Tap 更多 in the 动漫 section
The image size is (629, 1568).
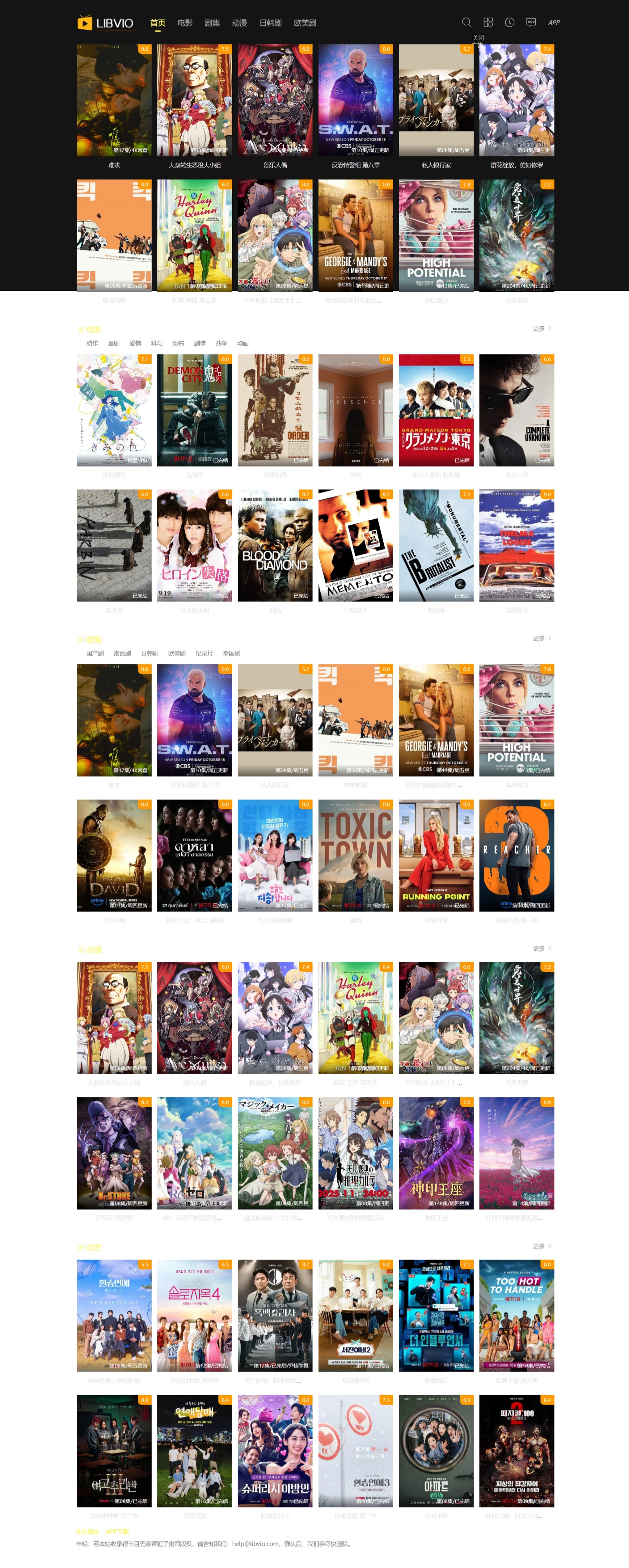(542, 948)
